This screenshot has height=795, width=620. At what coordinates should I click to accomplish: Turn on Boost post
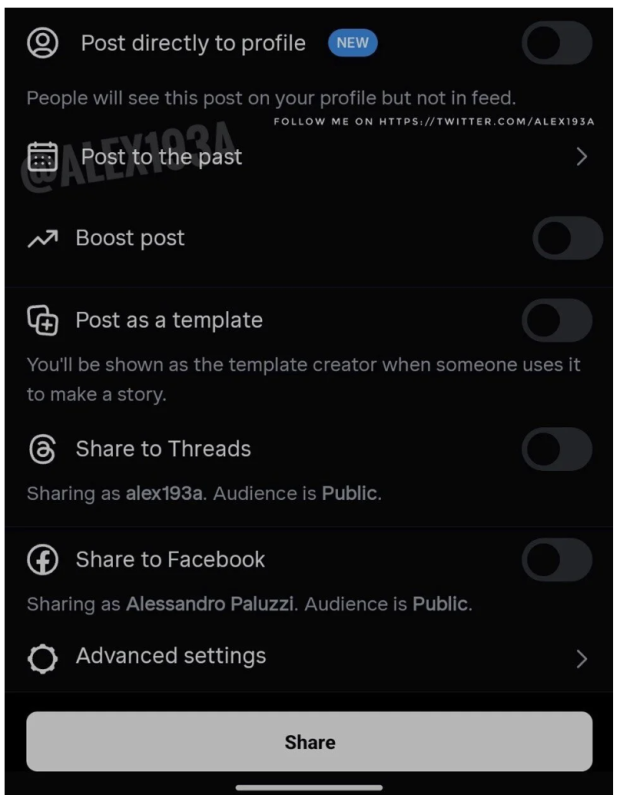point(566,239)
